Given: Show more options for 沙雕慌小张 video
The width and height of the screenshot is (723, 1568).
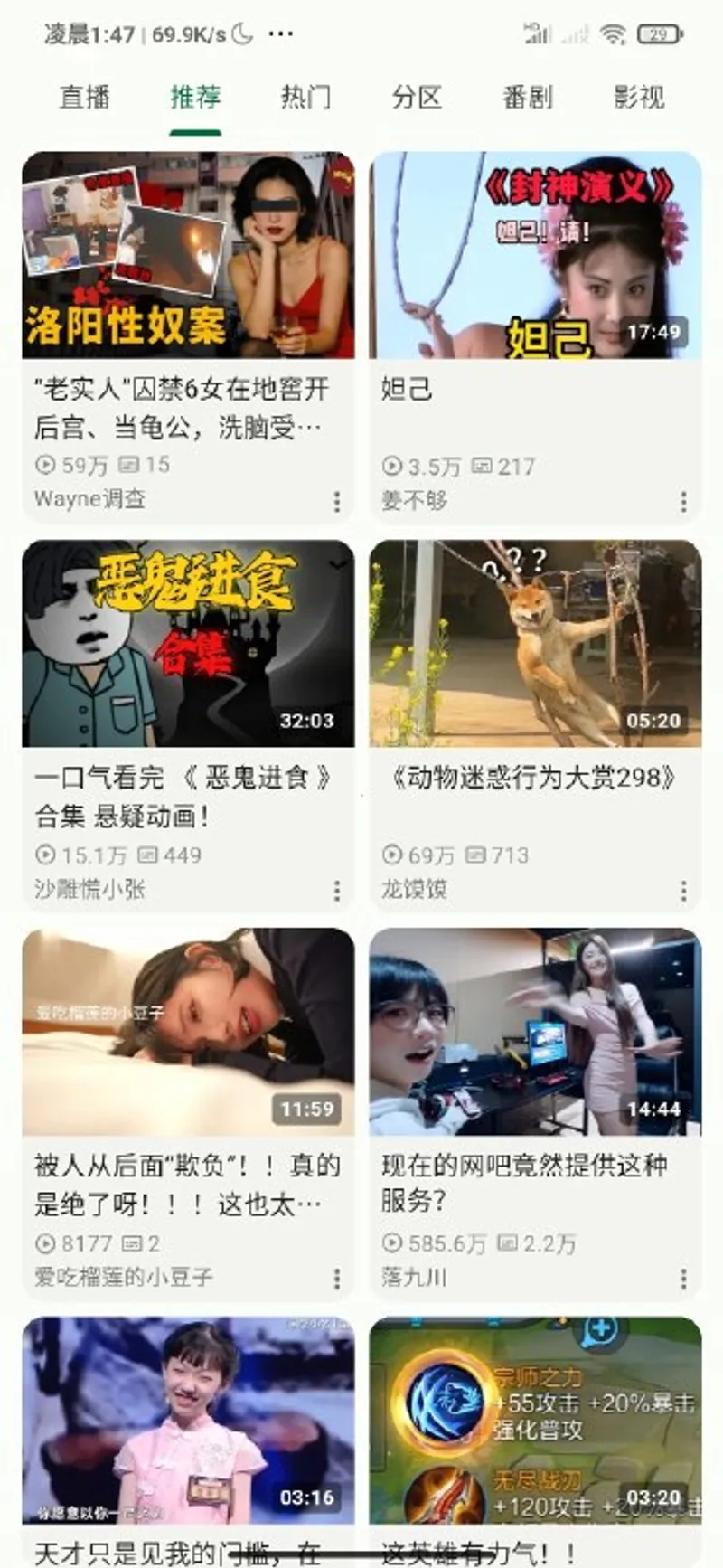Looking at the screenshot, I should pos(337,891).
